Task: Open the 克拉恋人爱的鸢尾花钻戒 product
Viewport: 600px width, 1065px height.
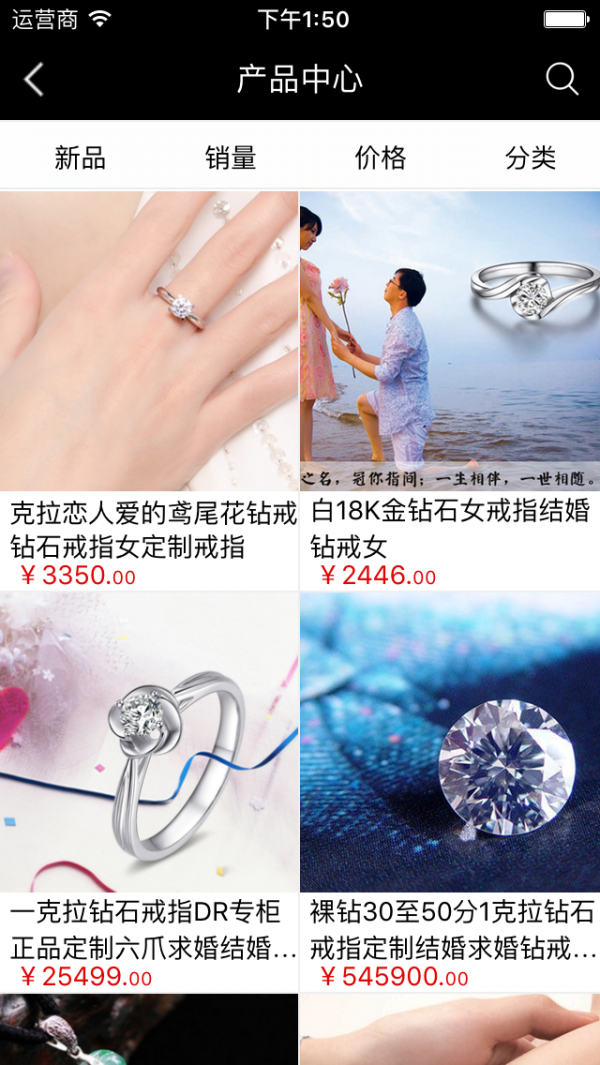Action: pos(149,391)
